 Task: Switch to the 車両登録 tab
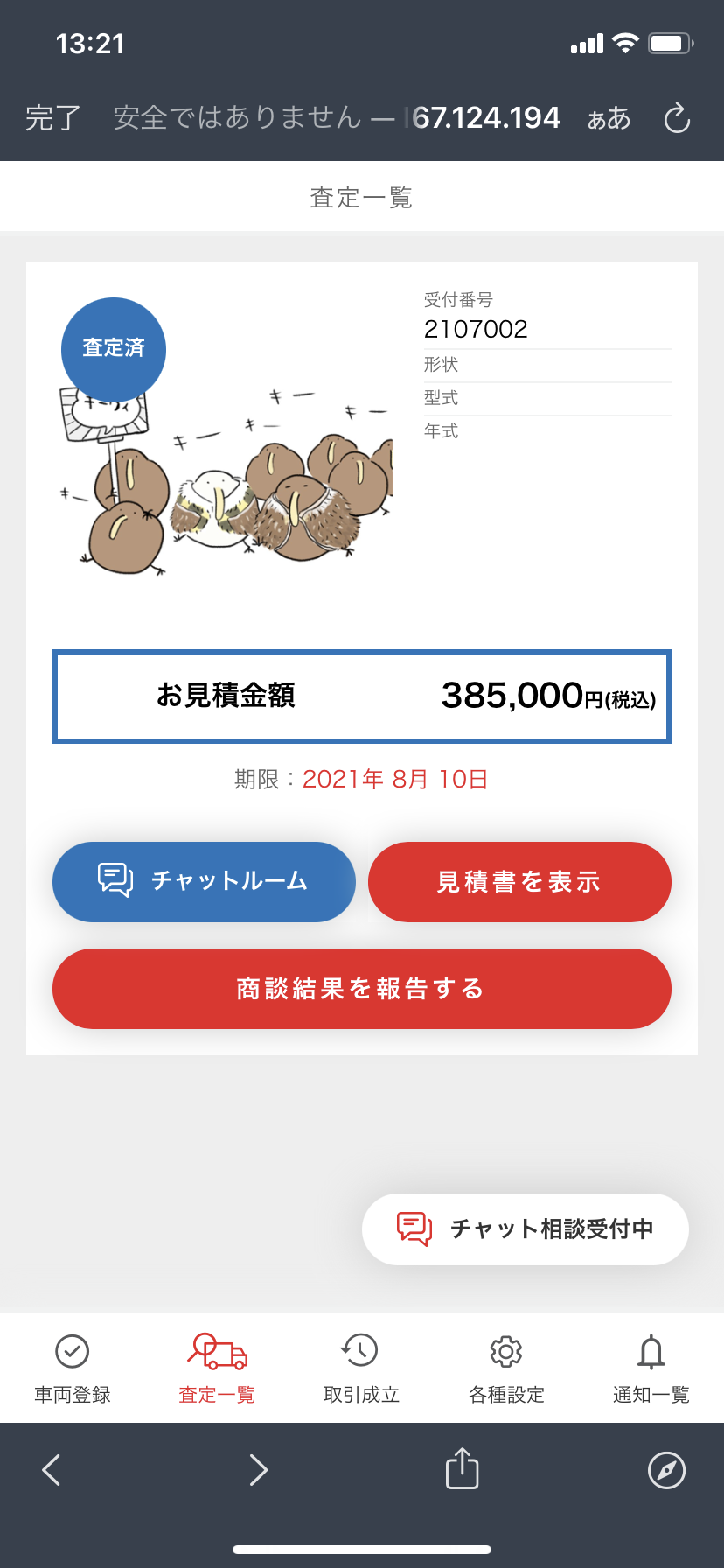pyautogui.click(x=73, y=1368)
